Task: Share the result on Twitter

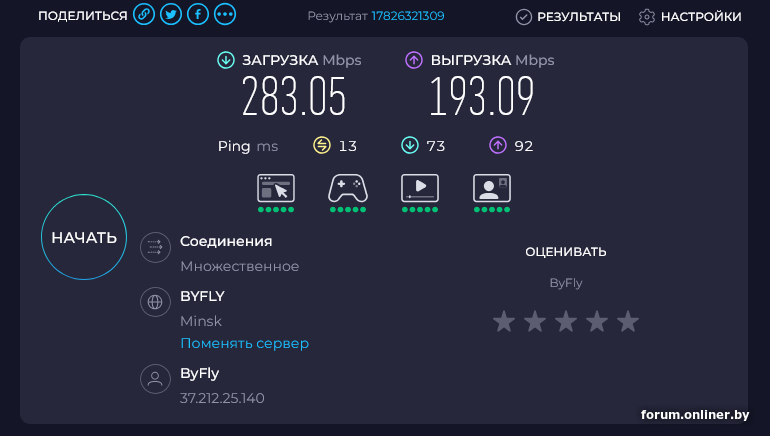Action: pyautogui.click(x=171, y=16)
